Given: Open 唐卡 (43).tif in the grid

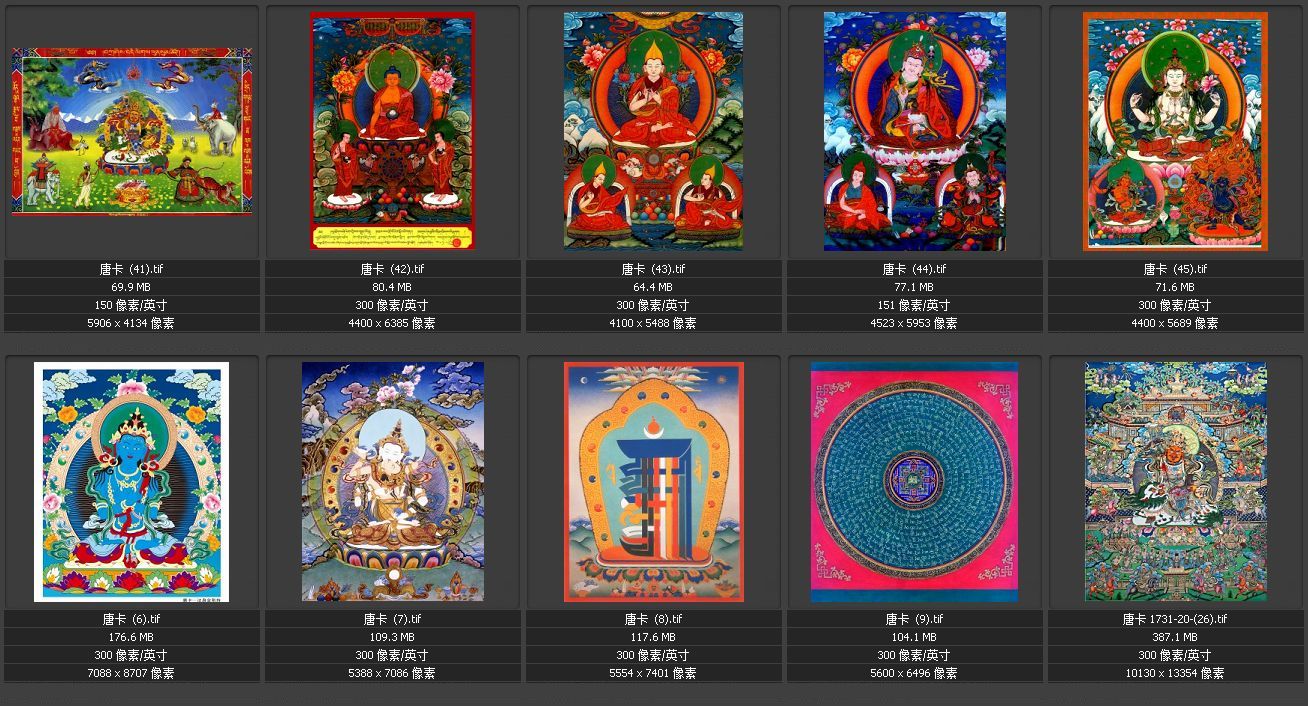Looking at the screenshot, I should [x=653, y=130].
